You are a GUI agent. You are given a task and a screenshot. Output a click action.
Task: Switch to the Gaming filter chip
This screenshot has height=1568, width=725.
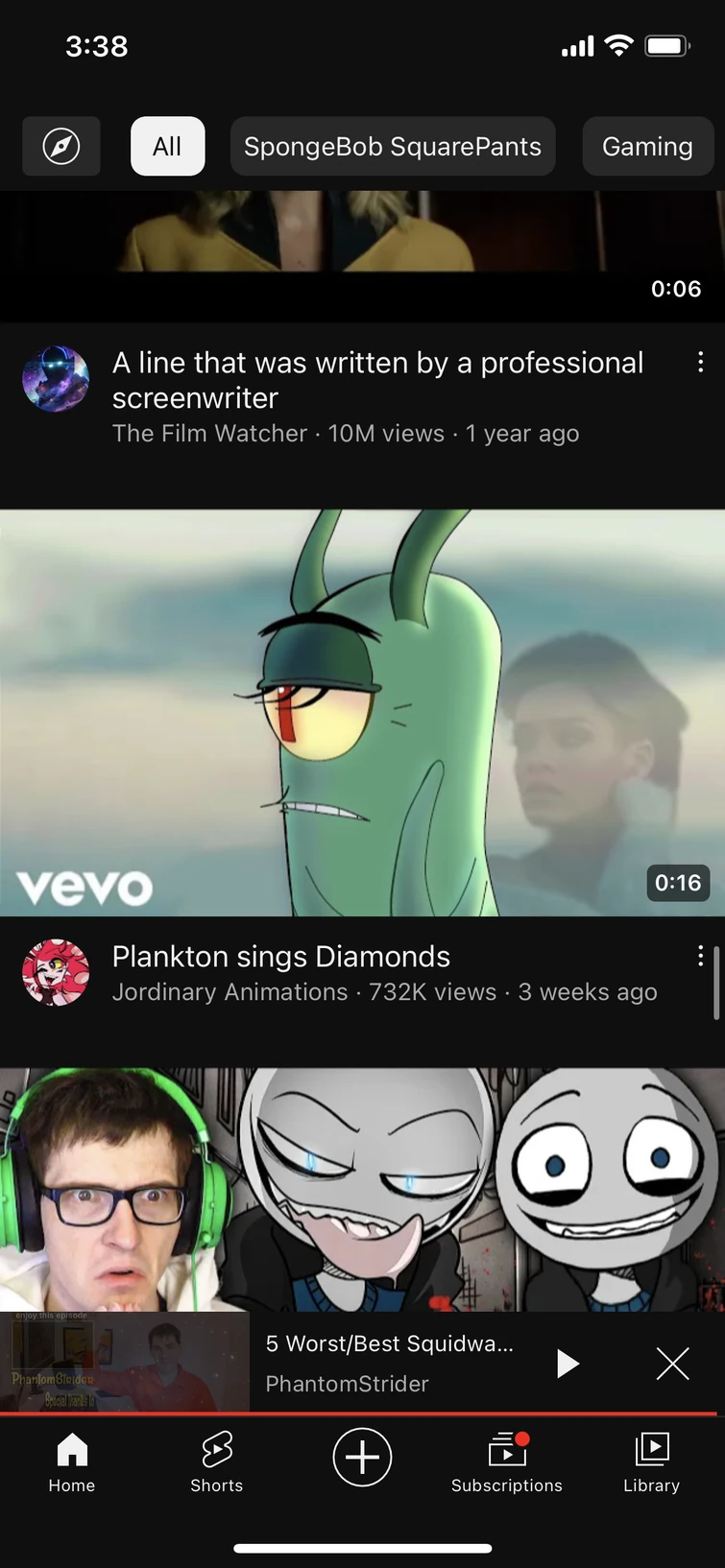[x=647, y=146]
